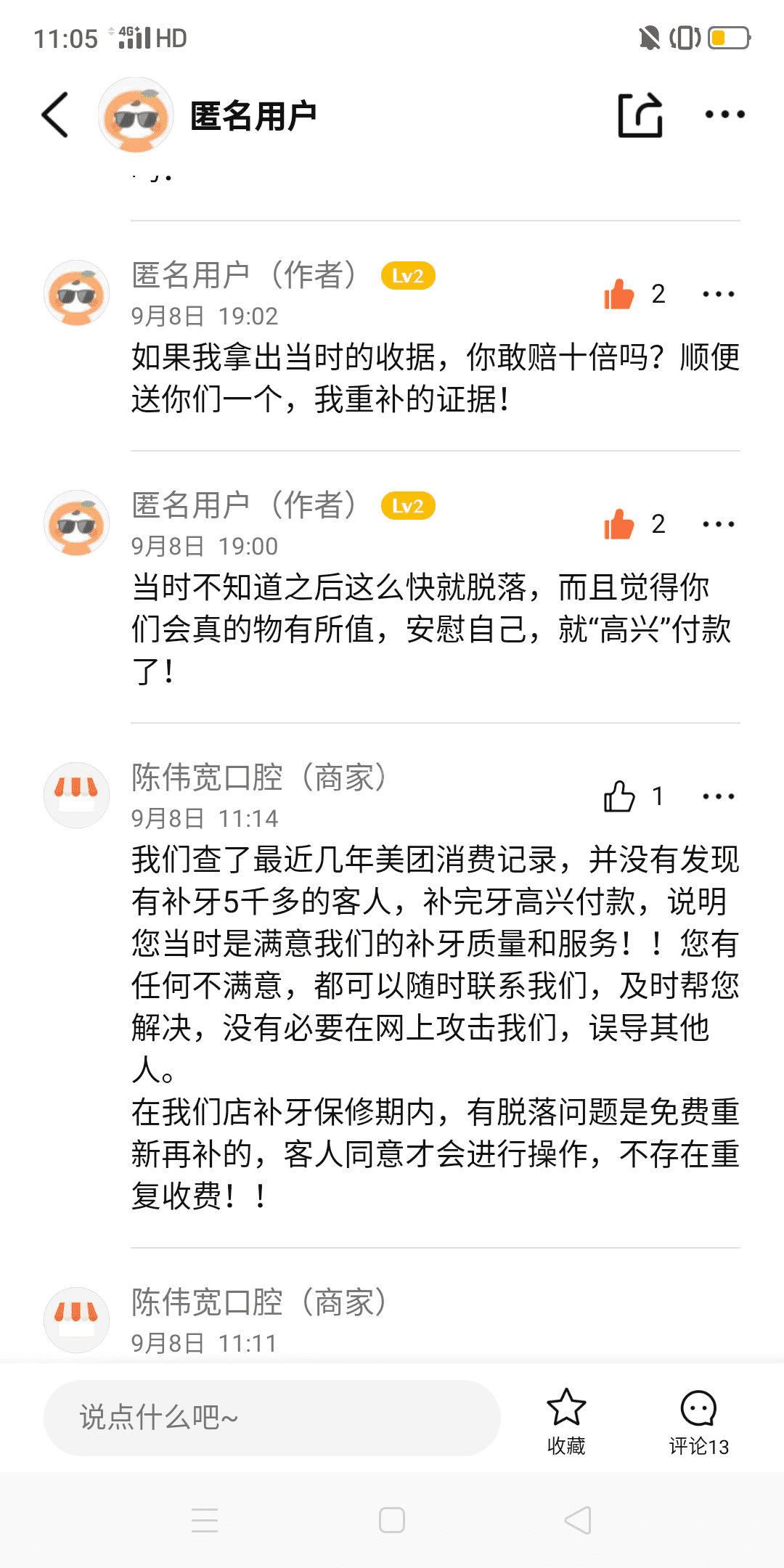The image size is (784, 1568).
Task: Open the 陈伟宽口腔 merchant avatar at 11:14
Action: point(77,795)
